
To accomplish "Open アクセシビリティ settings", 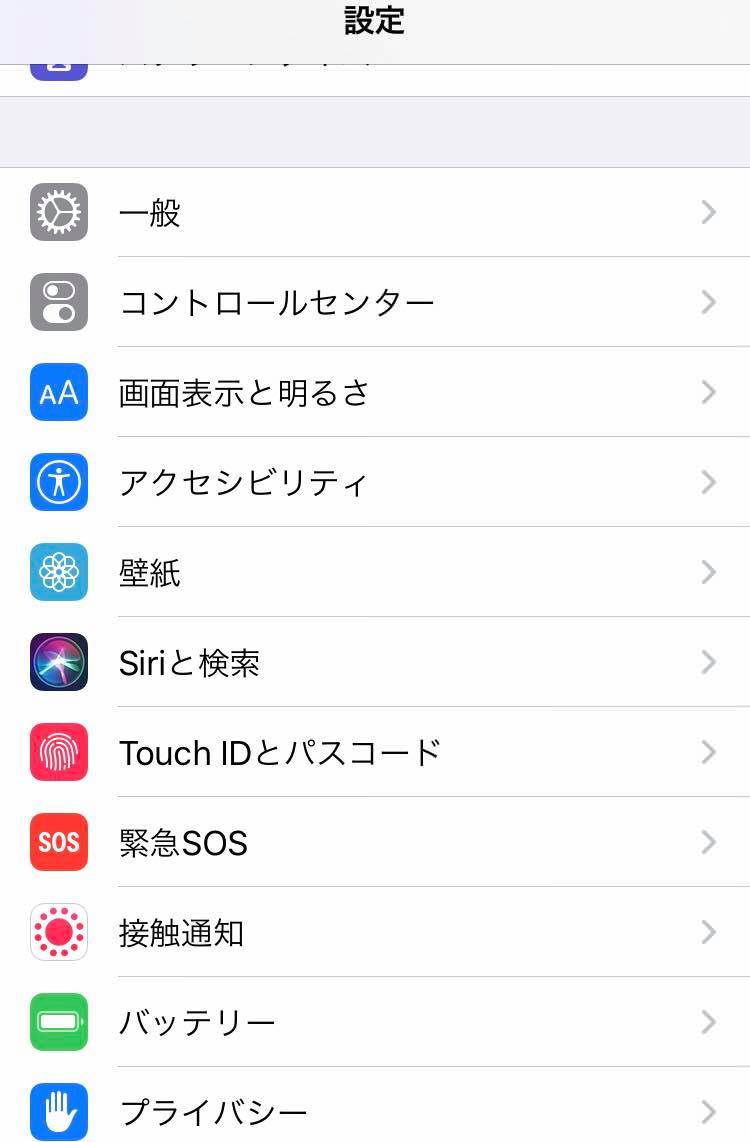I will 243,483.
